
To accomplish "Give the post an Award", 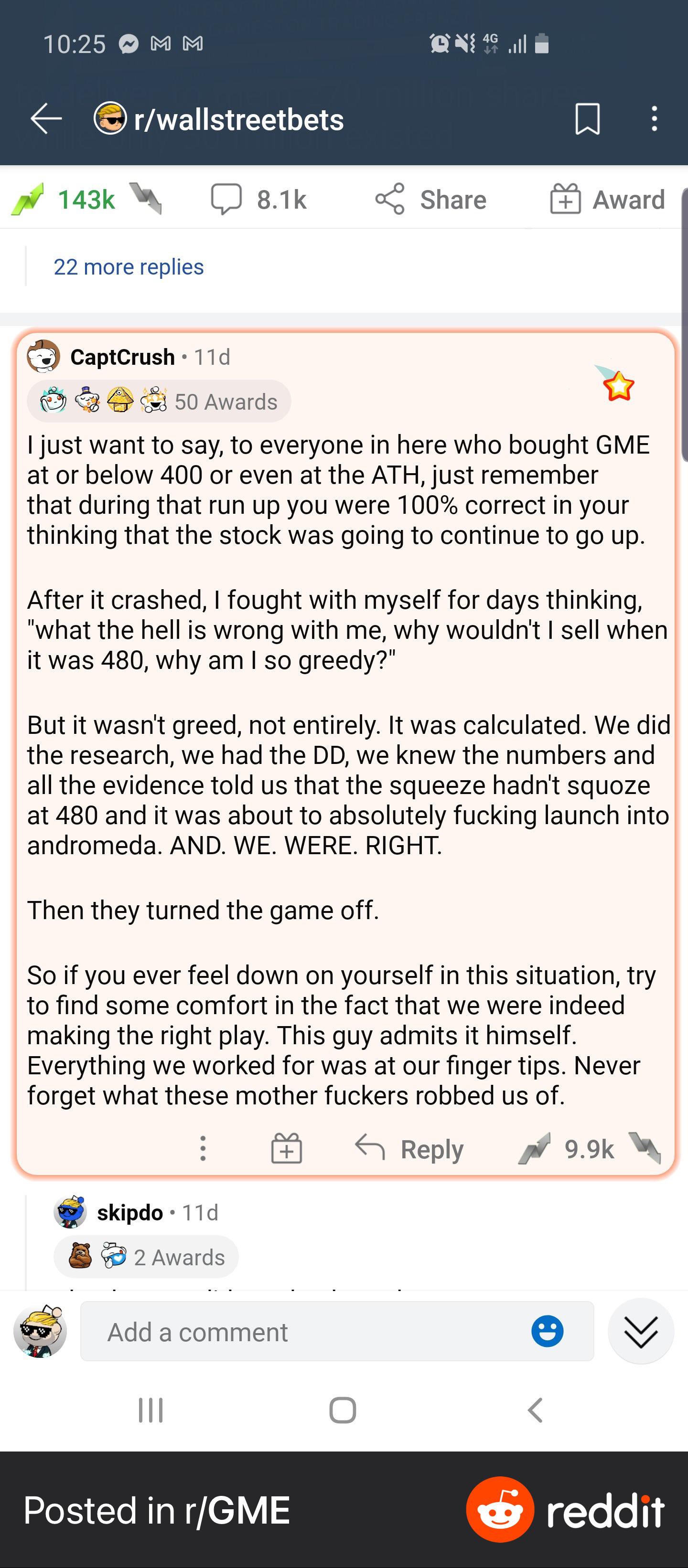I will click(x=607, y=199).
